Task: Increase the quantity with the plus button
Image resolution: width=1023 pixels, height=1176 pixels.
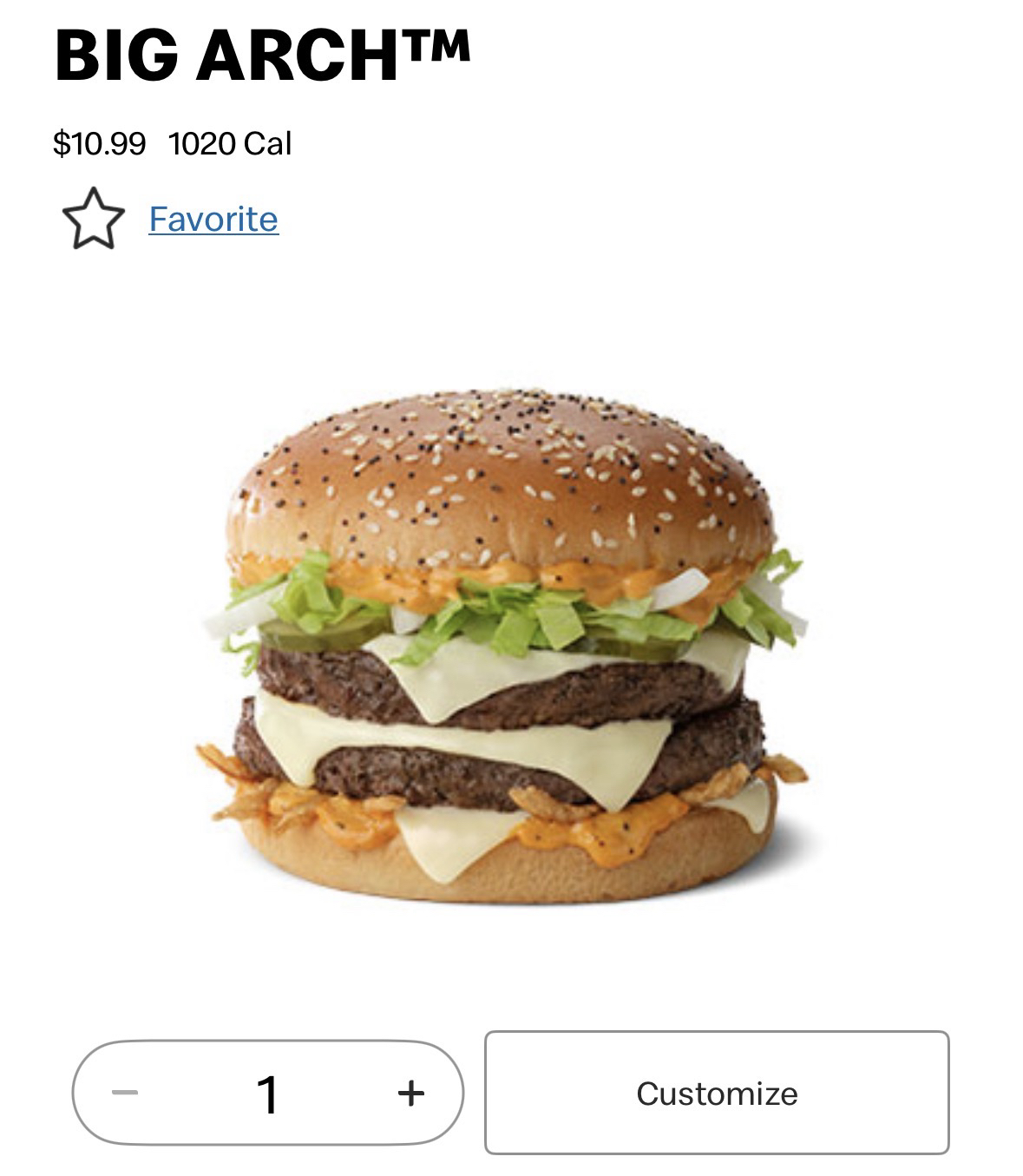Action: [x=411, y=1092]
